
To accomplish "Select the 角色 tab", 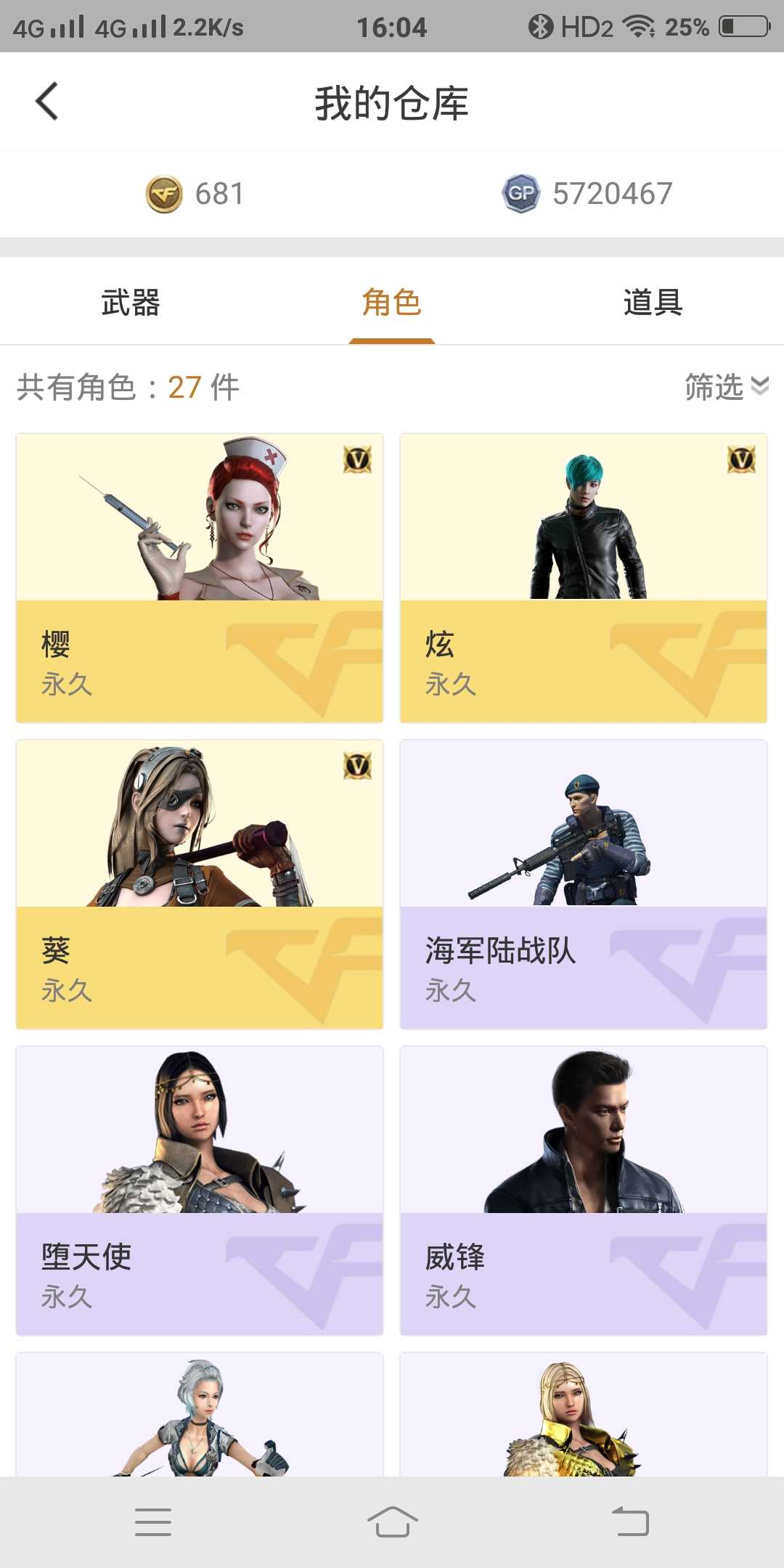I will click(392, 302).
